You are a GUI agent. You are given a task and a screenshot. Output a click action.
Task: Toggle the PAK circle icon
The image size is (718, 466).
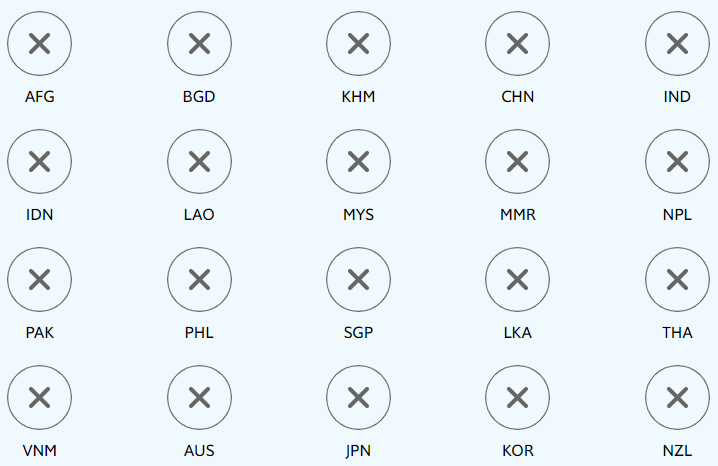pos(39,279)
